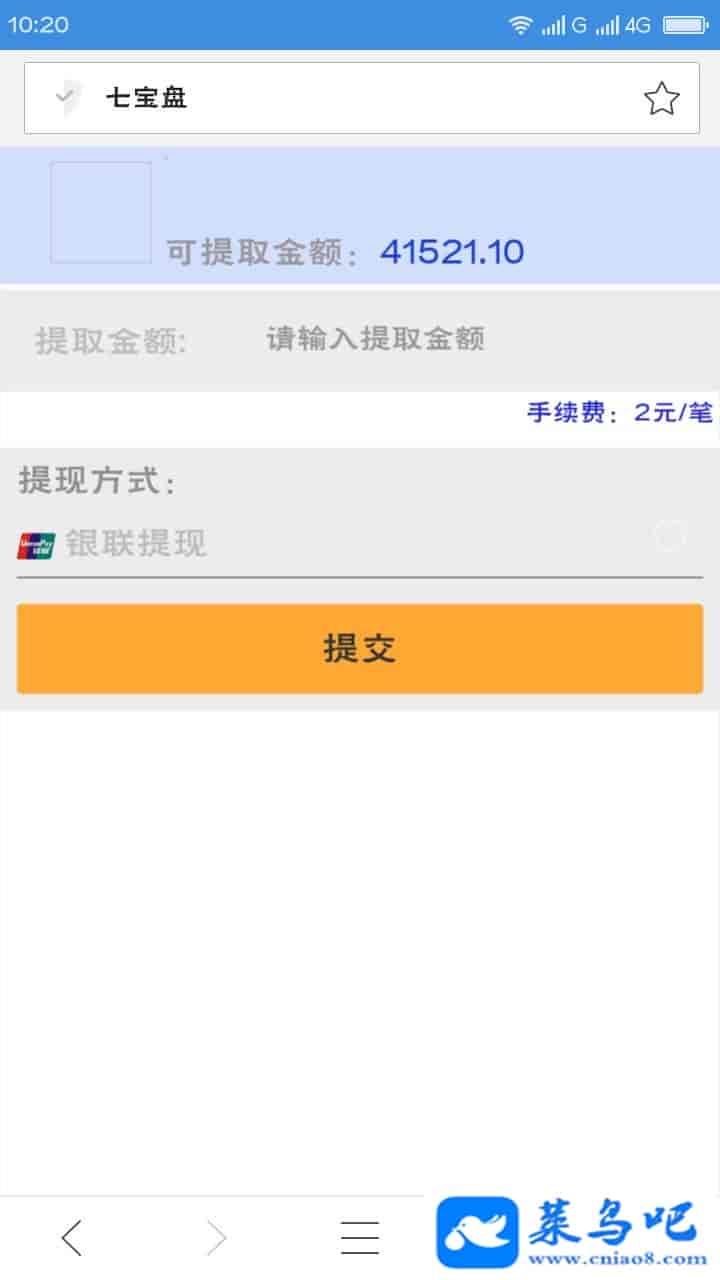Open the browser menu with three lines
Viewport: 720px width, 1280px height.
pos(359,1238)
